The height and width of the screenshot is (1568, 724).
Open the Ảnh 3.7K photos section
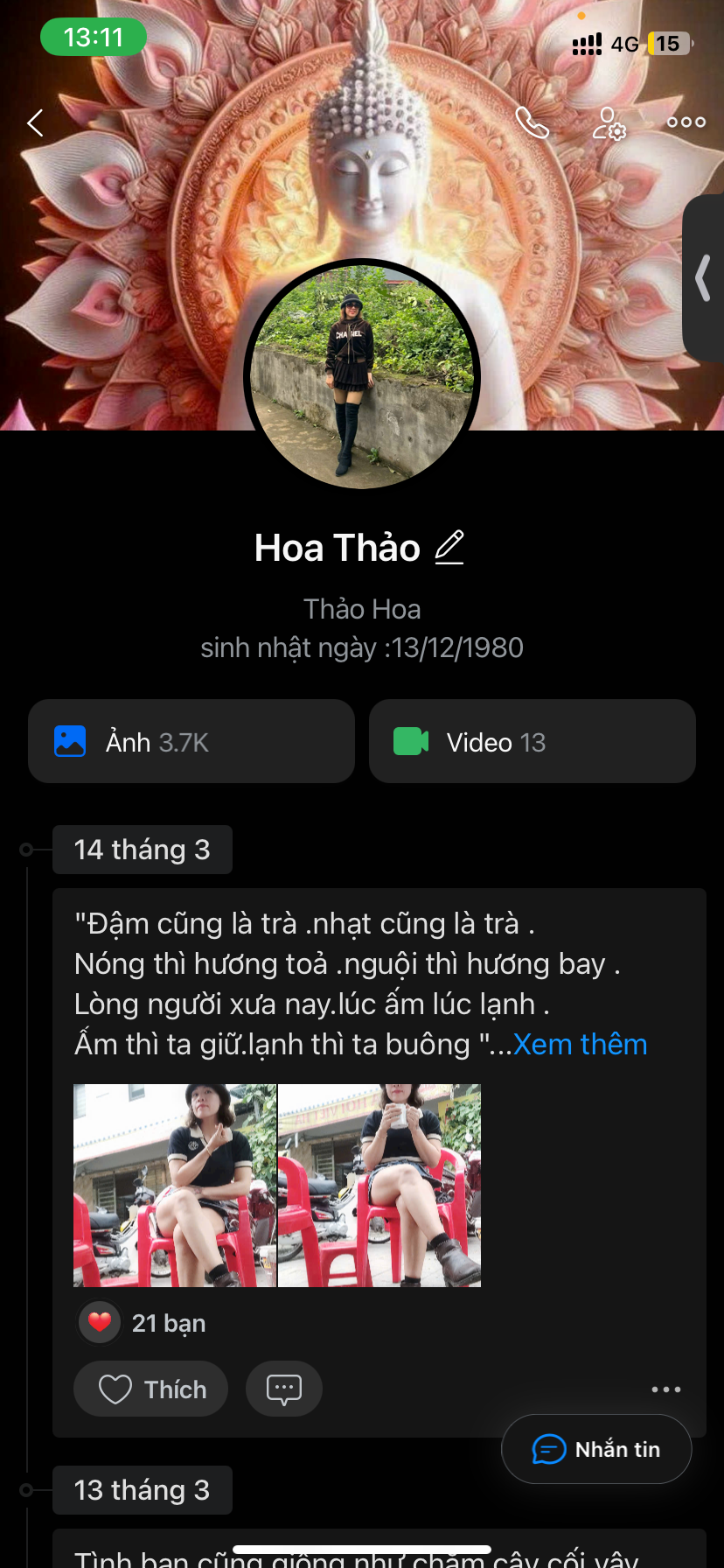191,741
